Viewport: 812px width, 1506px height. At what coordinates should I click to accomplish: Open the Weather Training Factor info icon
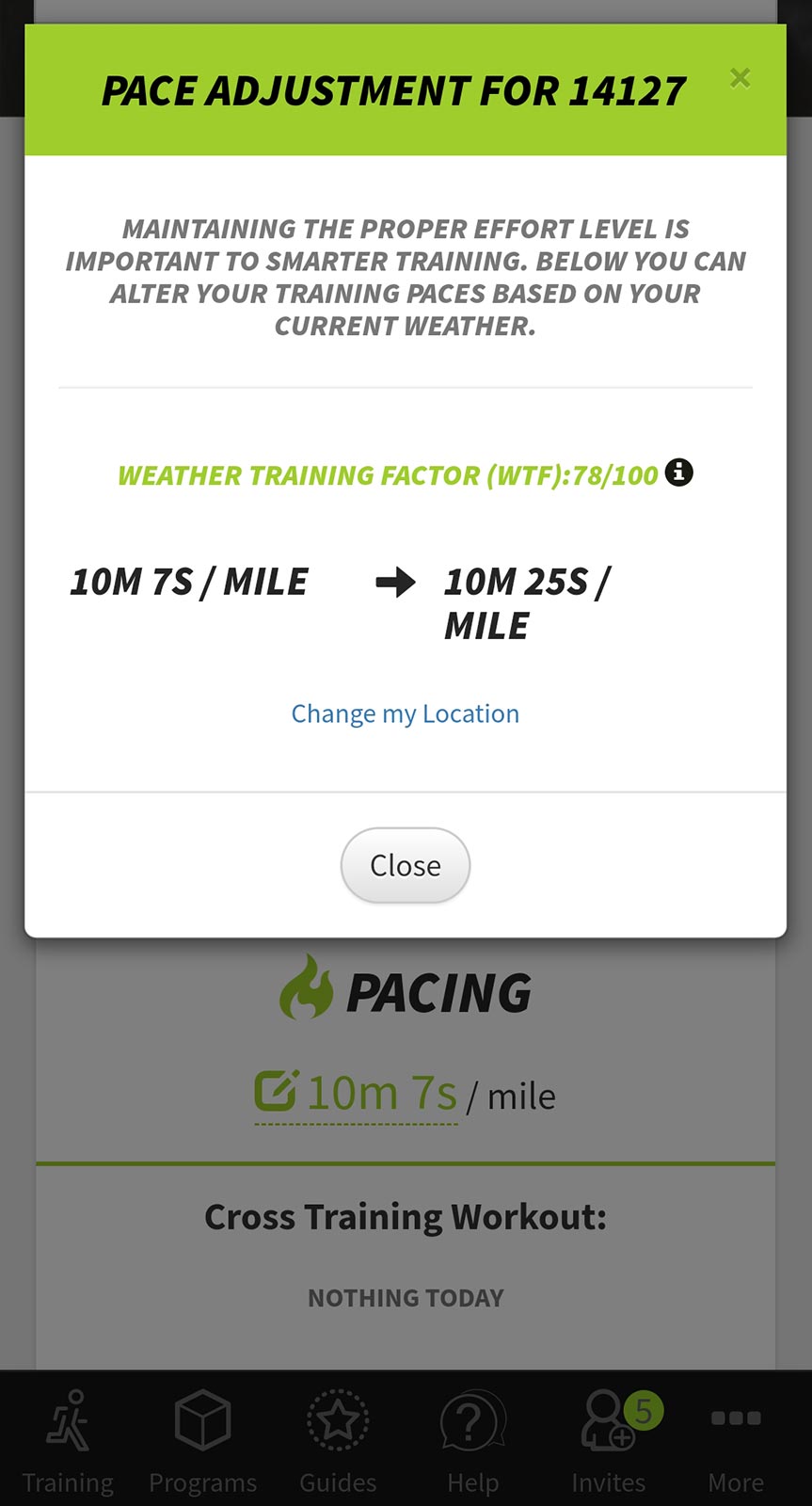(x=679, y=473)
